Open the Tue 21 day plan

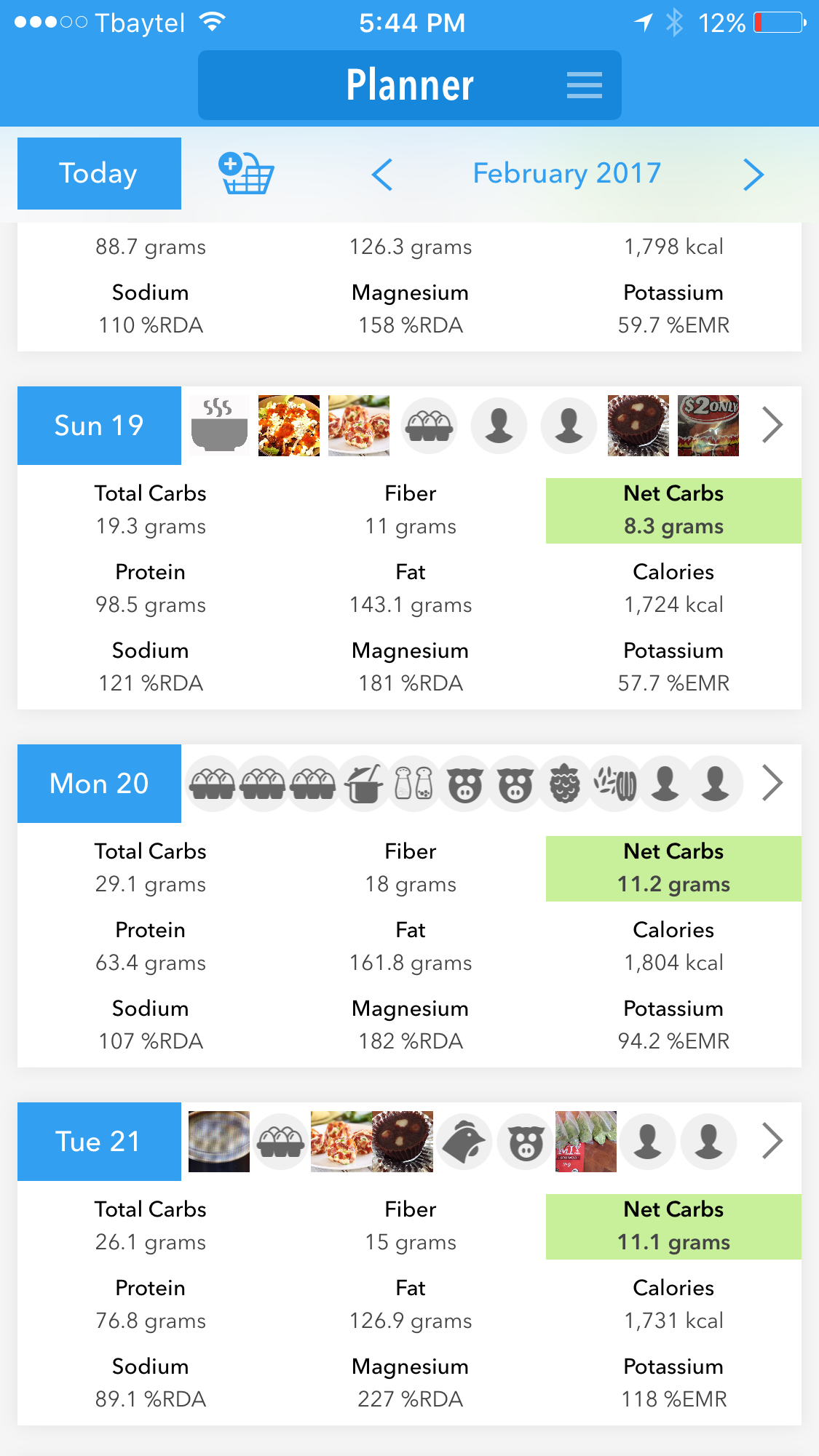click(99, 1142)
